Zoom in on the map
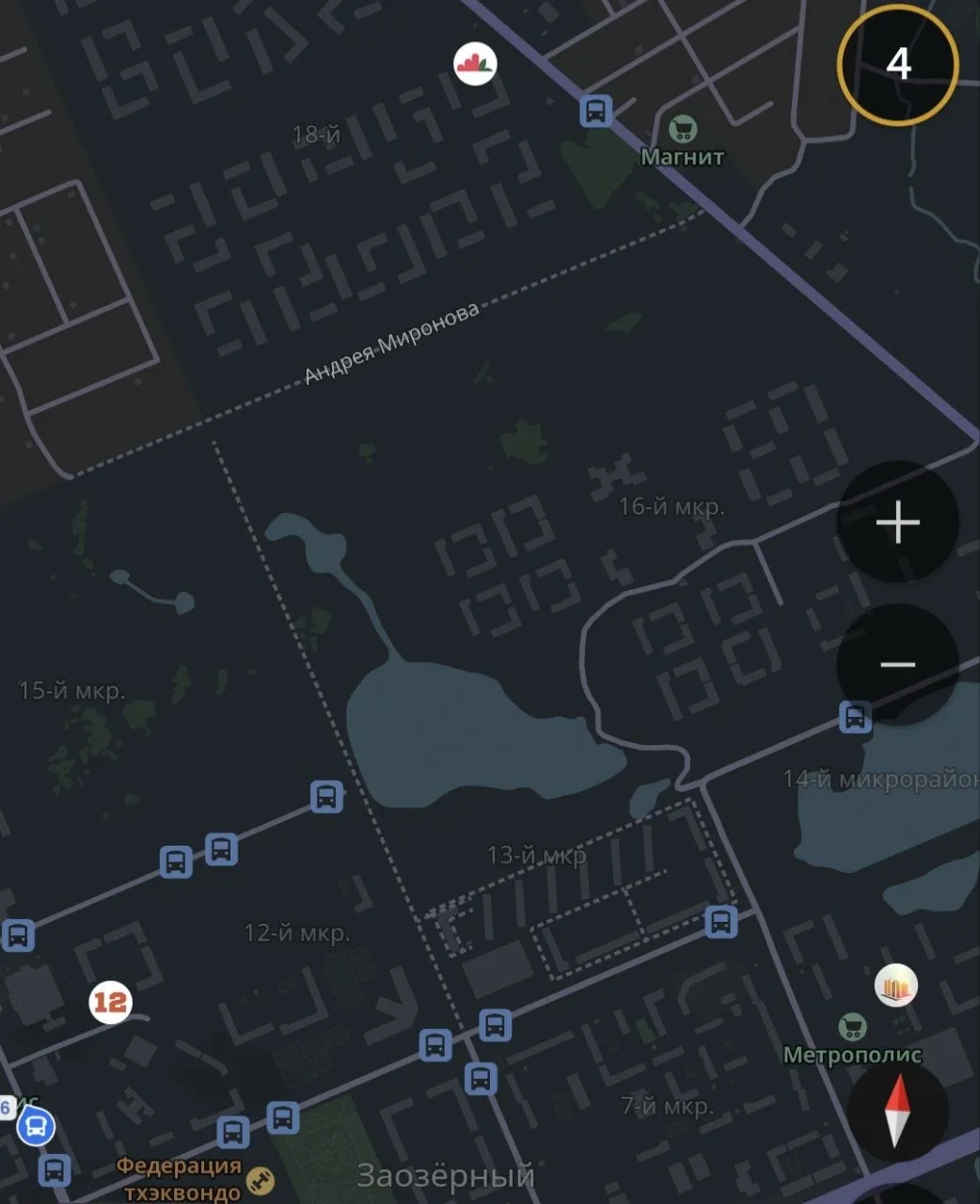 [897, 522]
